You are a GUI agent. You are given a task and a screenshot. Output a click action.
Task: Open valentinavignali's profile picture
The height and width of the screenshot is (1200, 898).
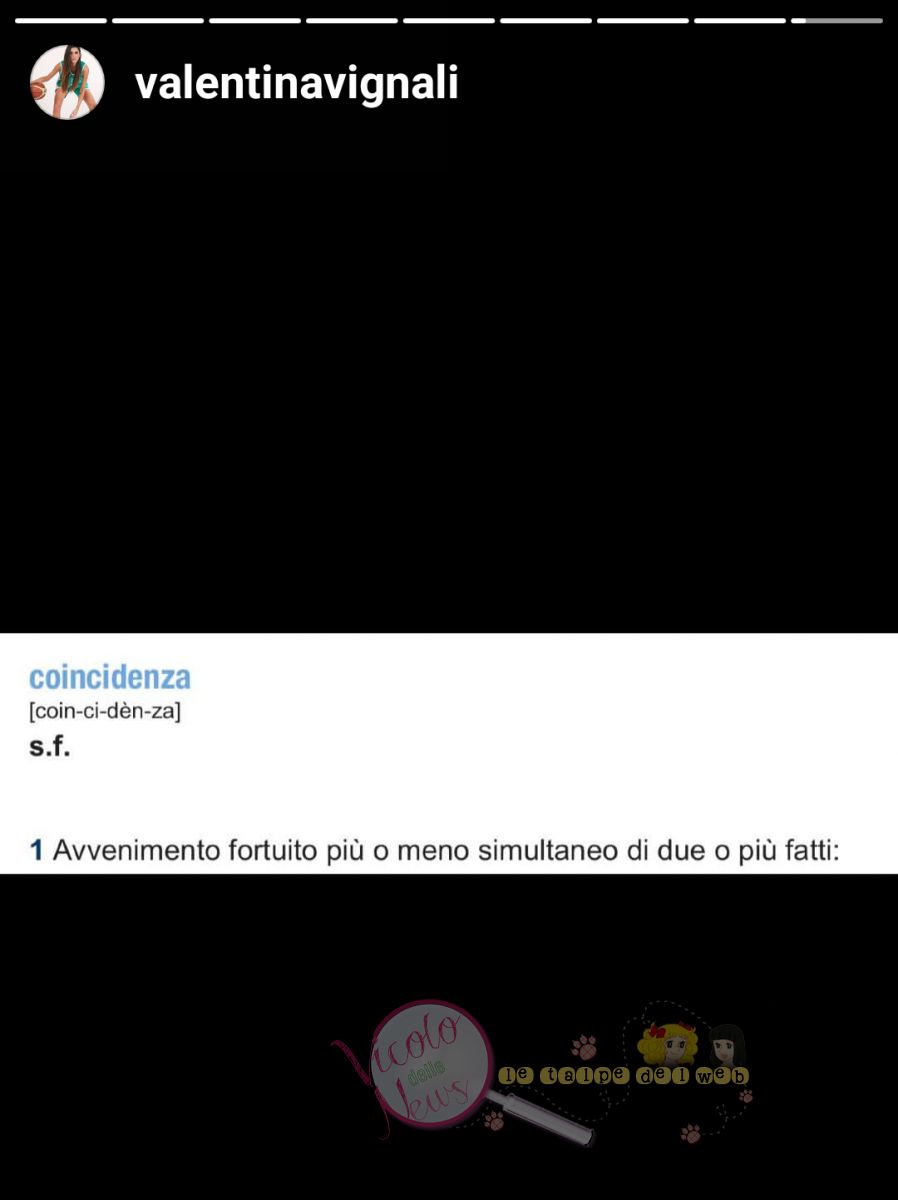67,83
